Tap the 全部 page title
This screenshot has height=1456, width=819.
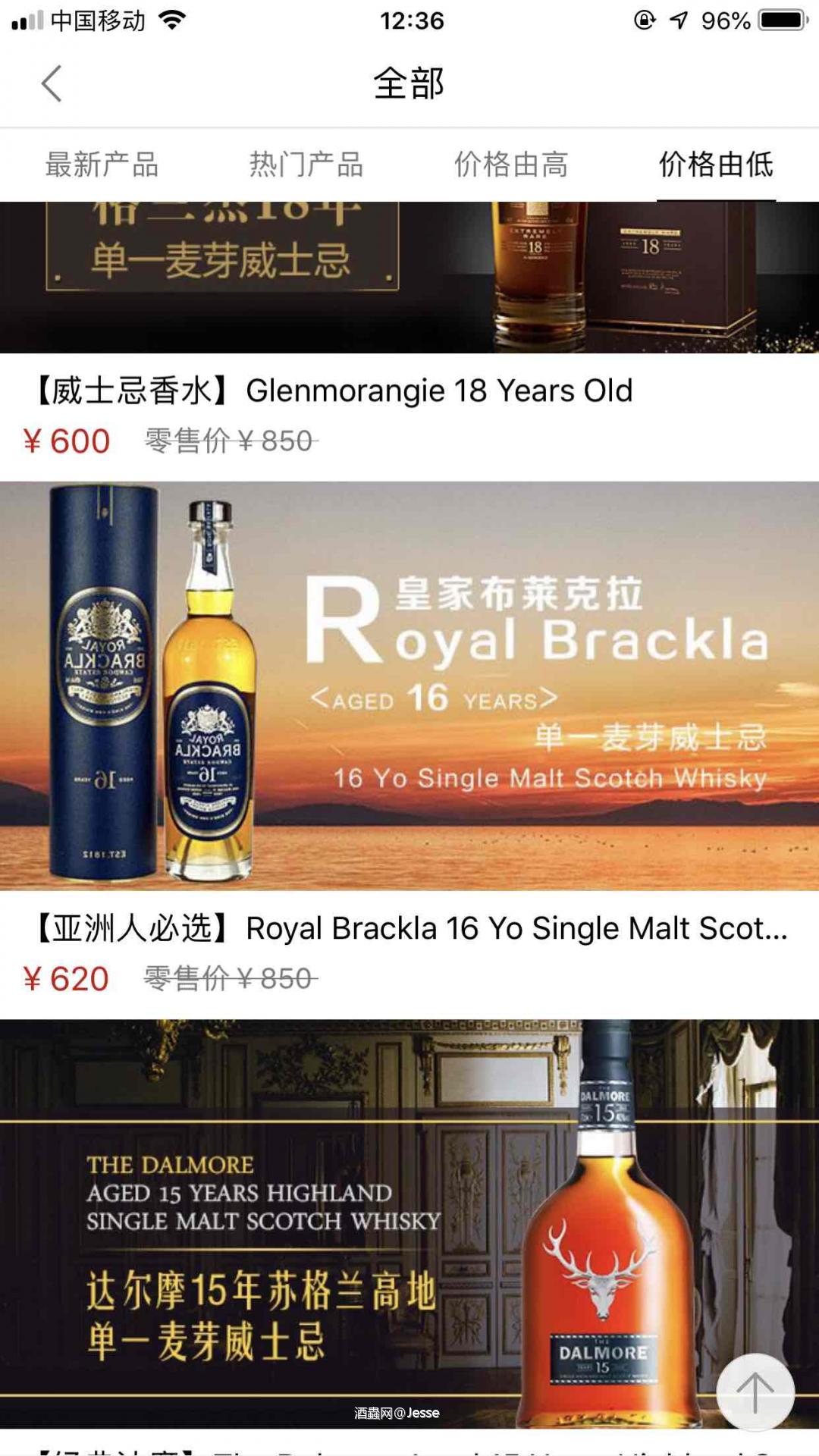point(409,83)
